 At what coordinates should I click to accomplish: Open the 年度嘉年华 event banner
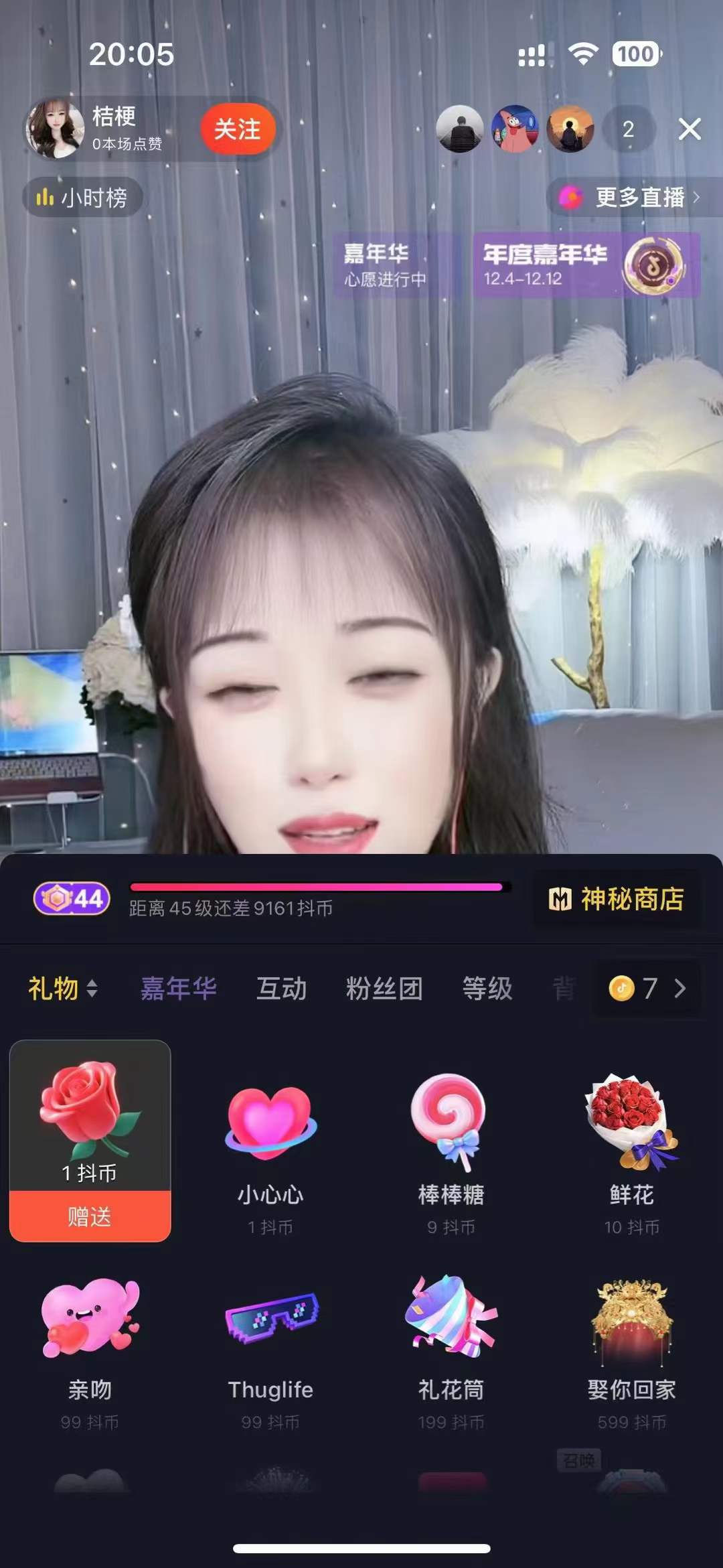point(586,265)
